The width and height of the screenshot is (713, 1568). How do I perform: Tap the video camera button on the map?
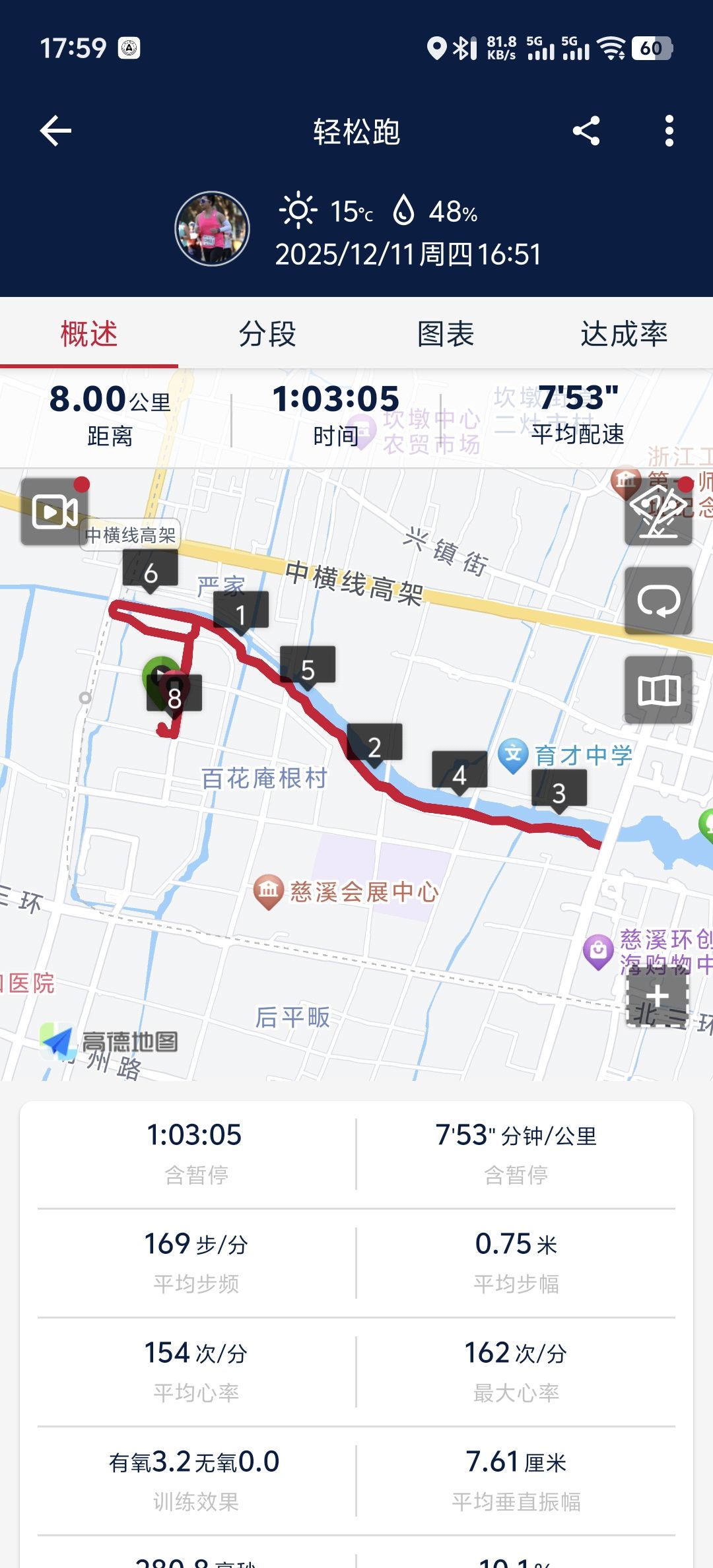coord(55,511)
